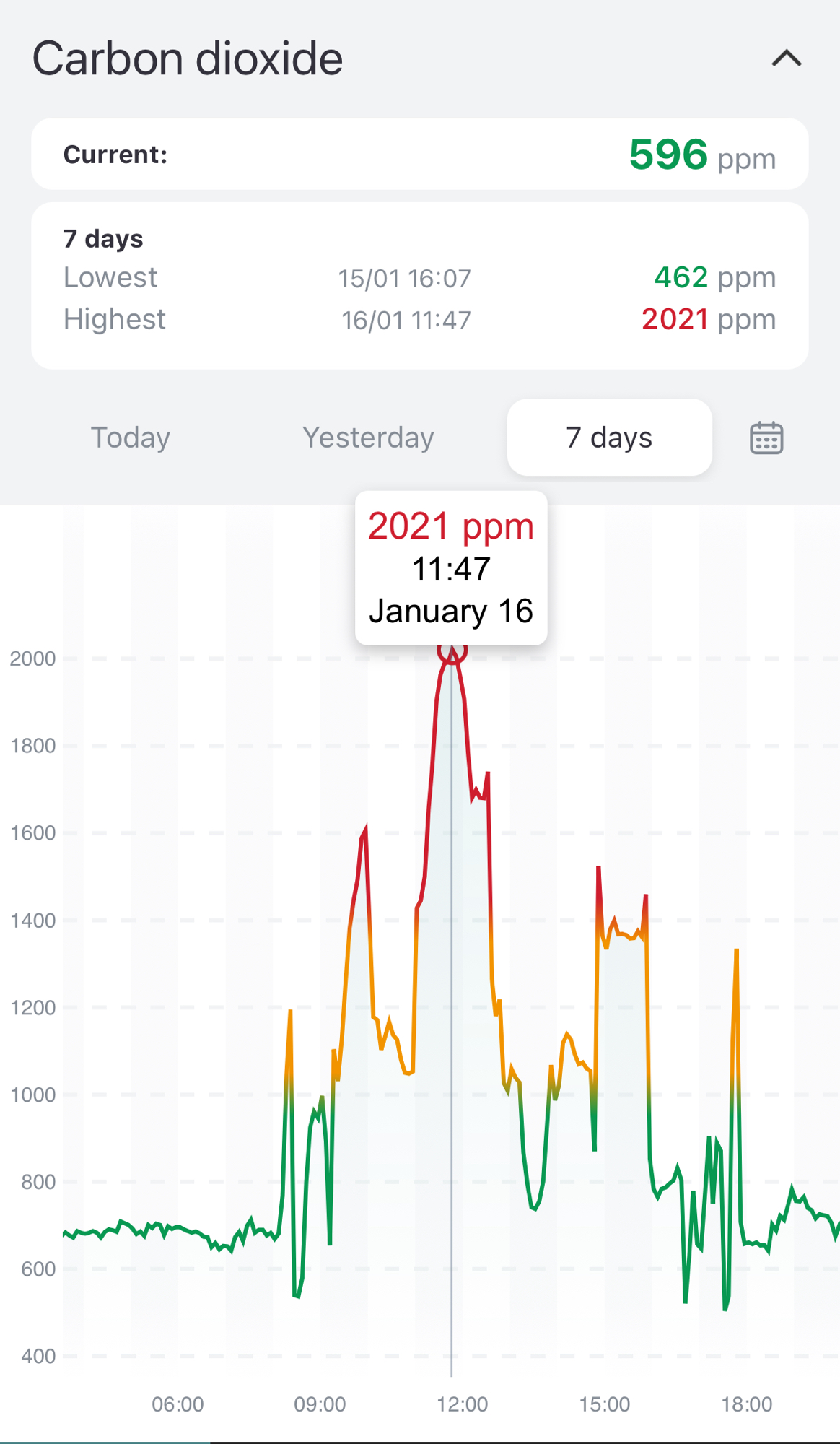Switch to the Today tab
The width and height of the screenshot is (840, 1444).
(131, 438)
